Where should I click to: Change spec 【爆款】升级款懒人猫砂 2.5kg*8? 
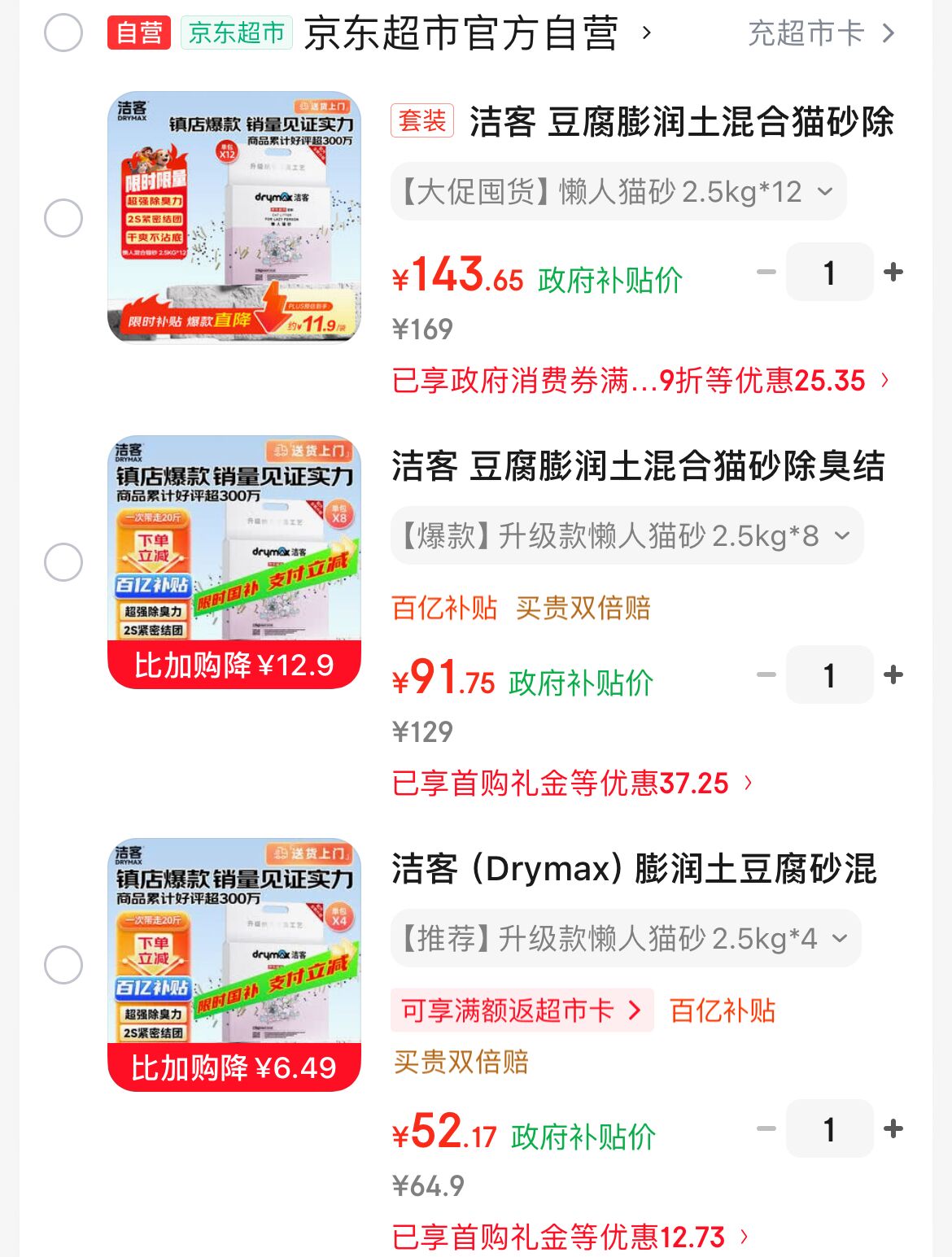point(626,536)
